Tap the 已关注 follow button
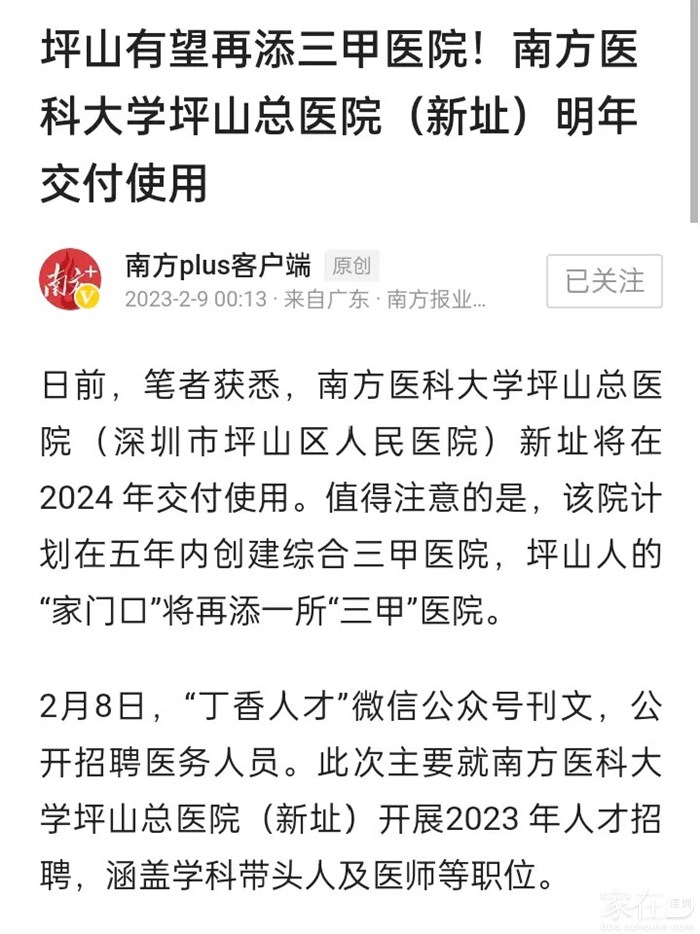Screen dimensions: 700x934 pos(604,281)
